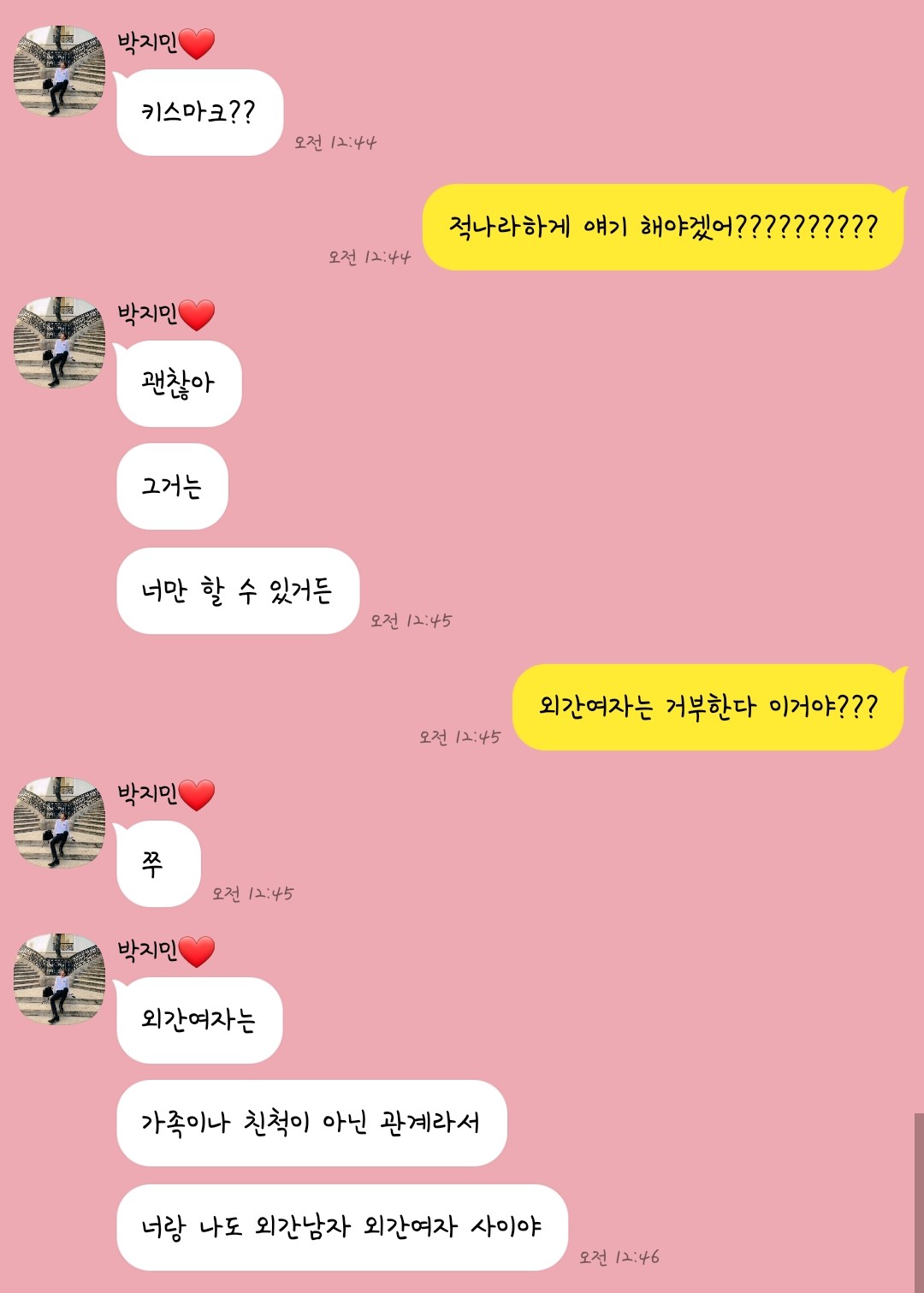Open 박지민's avatar beside the 괜찮아 message
924x1293 pixels.
(59, 342)
